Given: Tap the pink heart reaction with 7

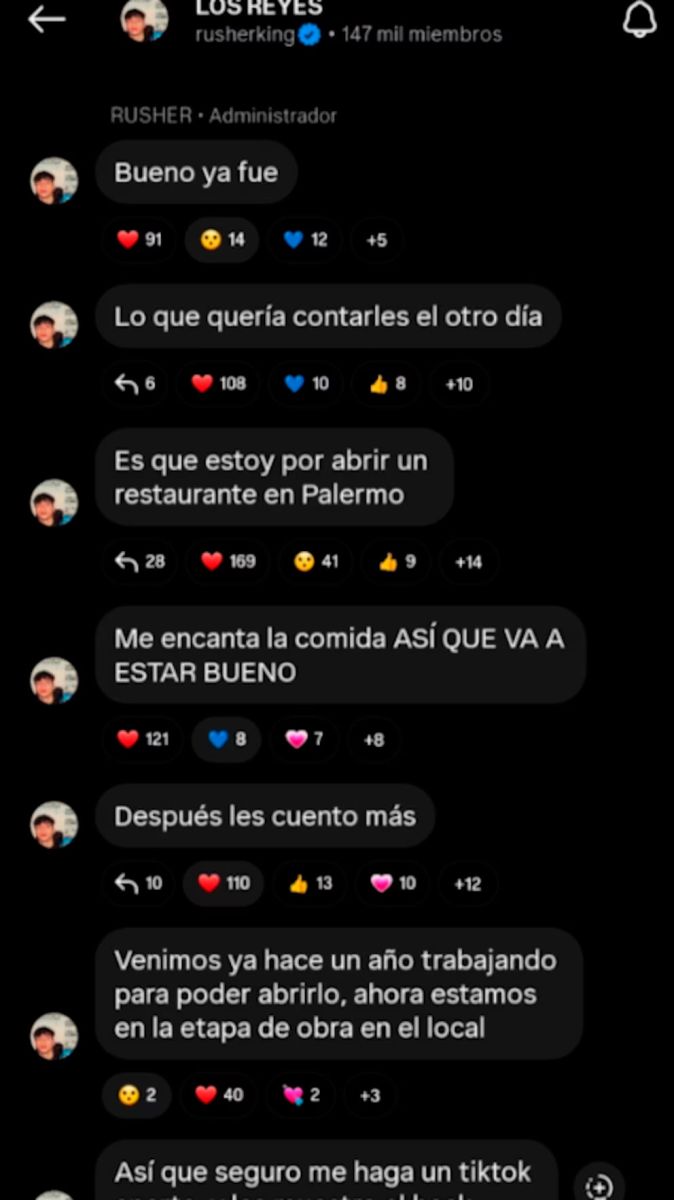Looking at the screenshot, I should [304, 739].
